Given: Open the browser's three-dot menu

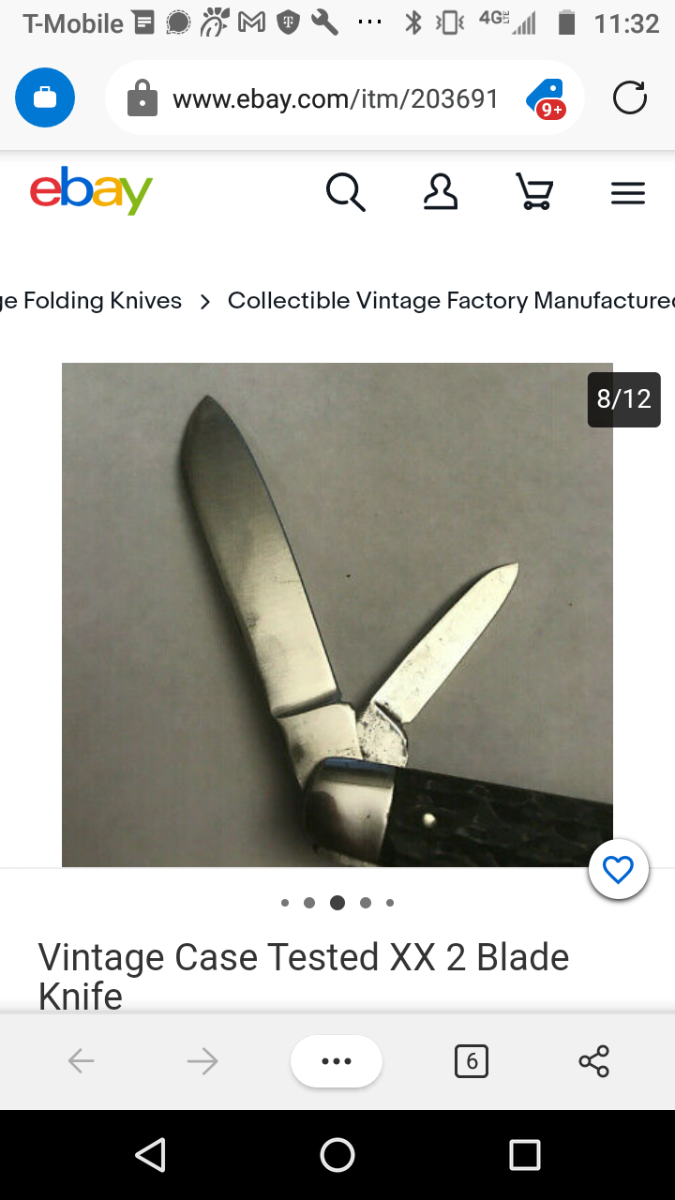Looking at the screenshot, I should [x=336, y=1061].
